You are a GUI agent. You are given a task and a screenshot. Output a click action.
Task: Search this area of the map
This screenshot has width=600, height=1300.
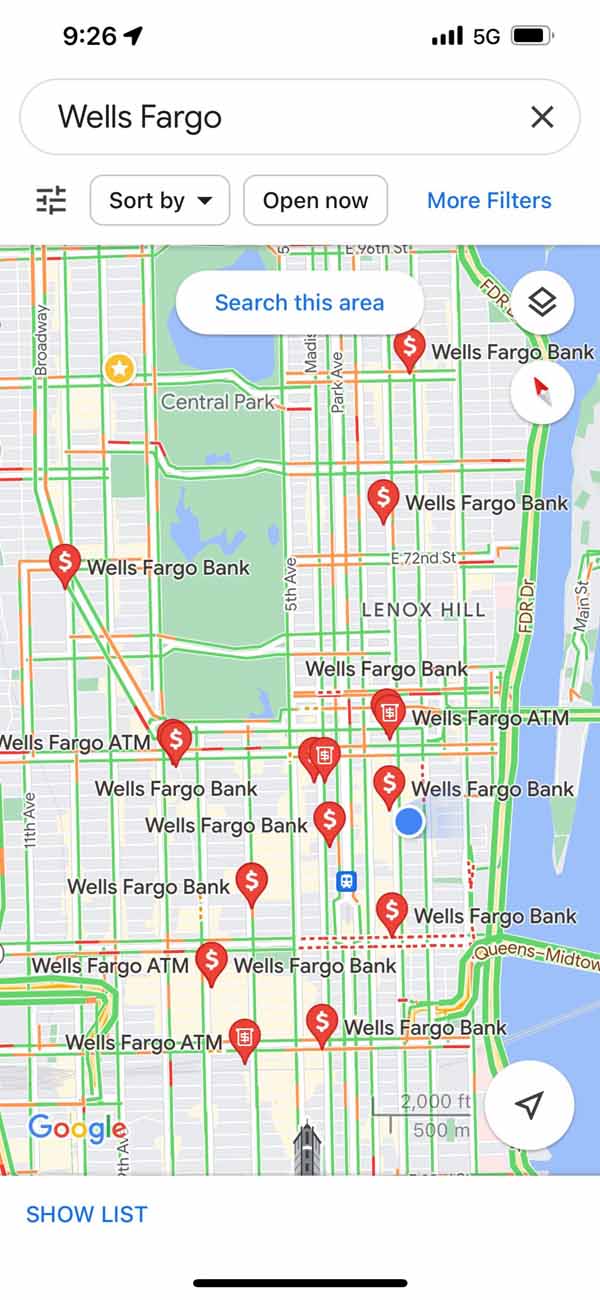pyautogui.click(x=299, y=303)
